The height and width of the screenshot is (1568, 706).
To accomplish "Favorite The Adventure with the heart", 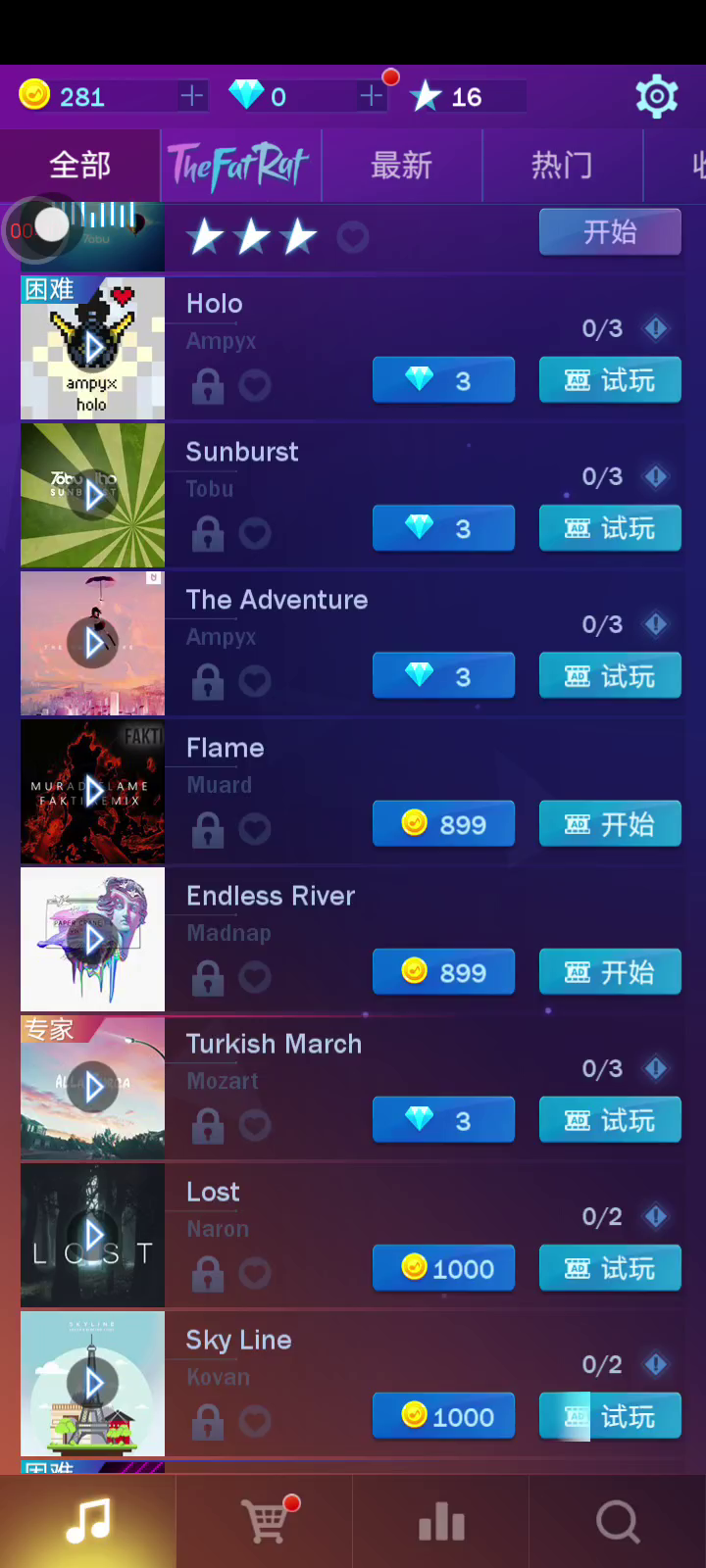I will (x=255, y=680).
